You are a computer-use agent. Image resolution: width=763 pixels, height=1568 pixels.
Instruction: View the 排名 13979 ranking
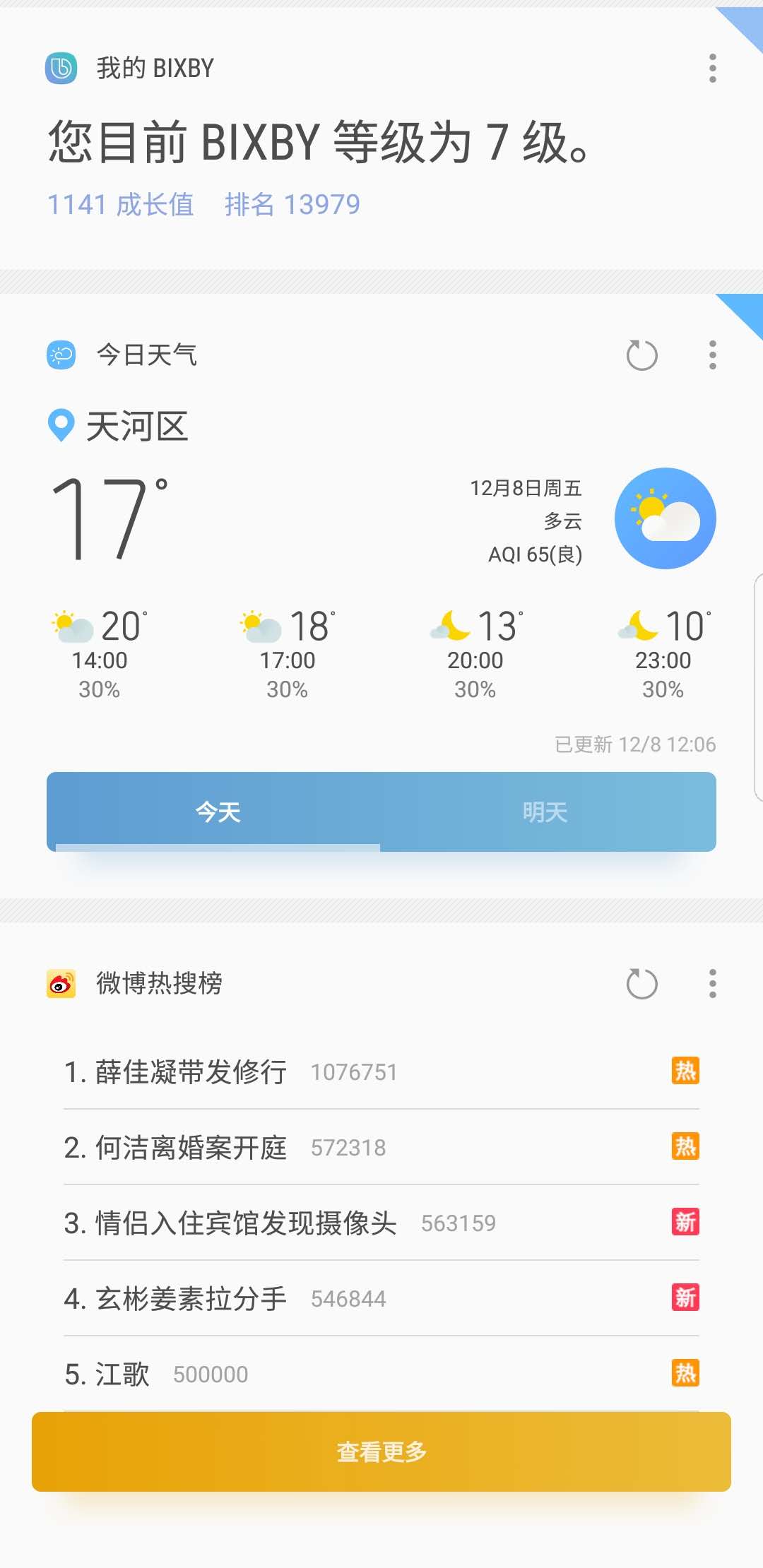pos(292,205)
